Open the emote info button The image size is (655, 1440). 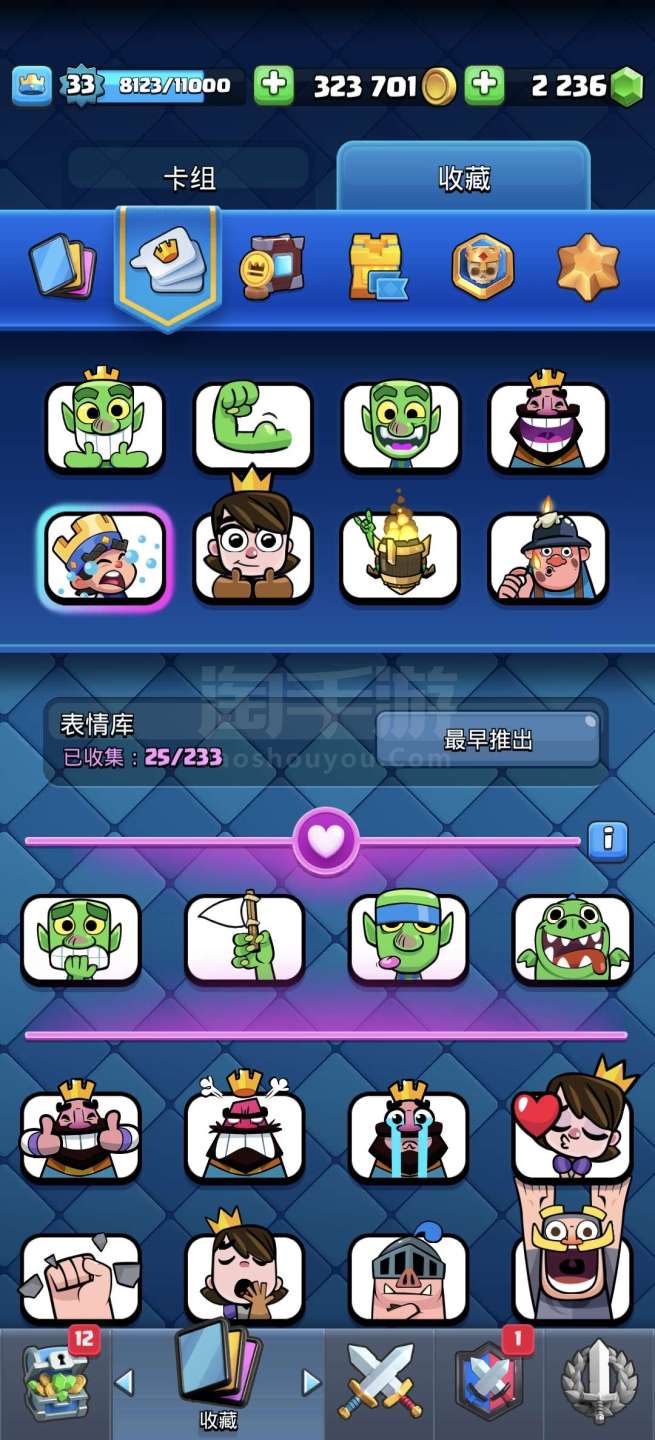click(x=607, y=840)
